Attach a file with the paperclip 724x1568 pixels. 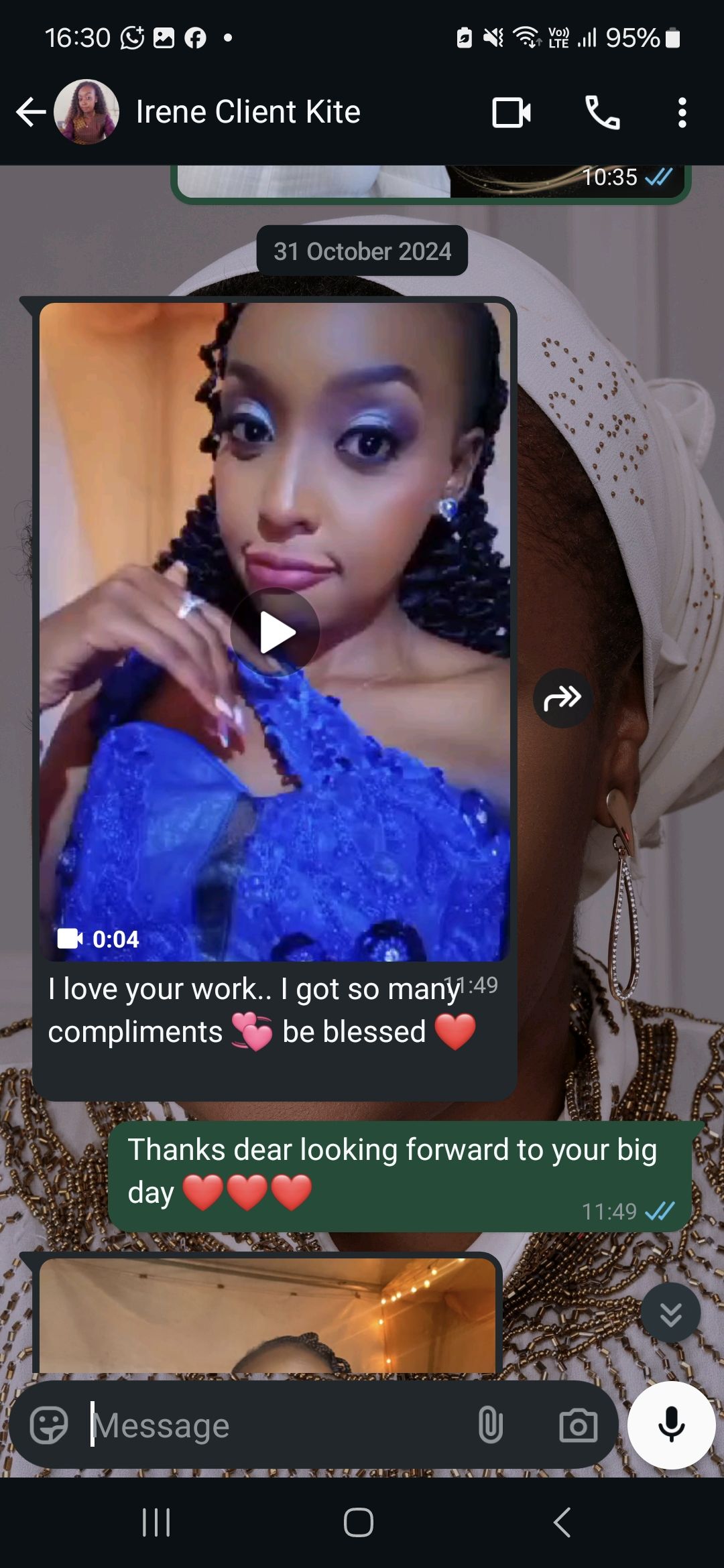(x=490, y=1425)
